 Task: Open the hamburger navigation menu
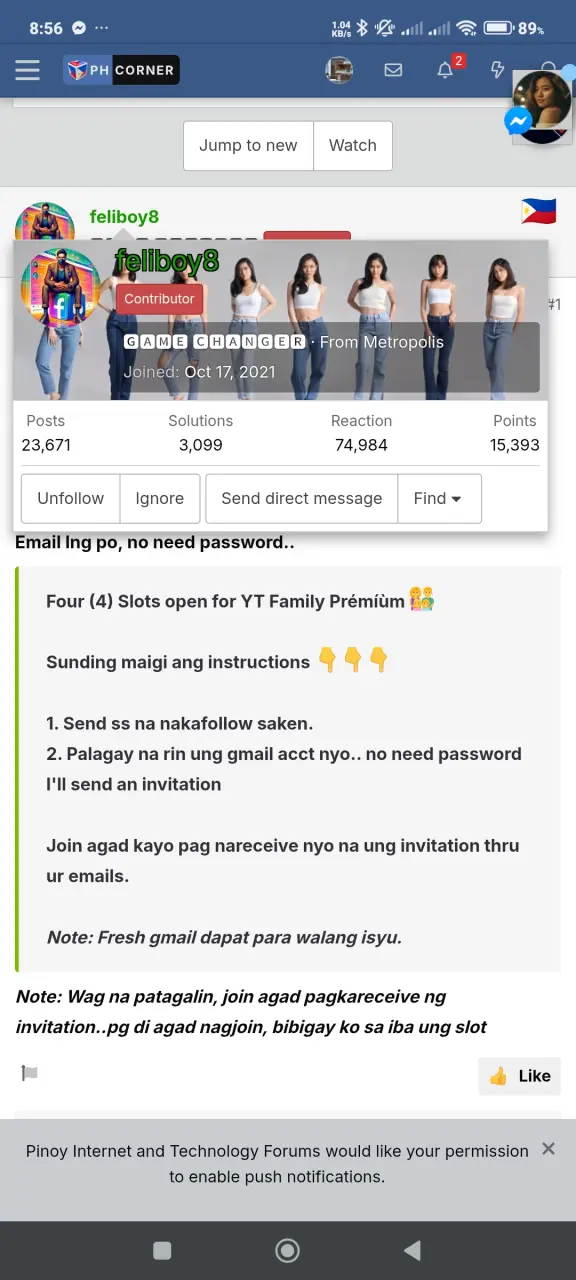point(28,70)
